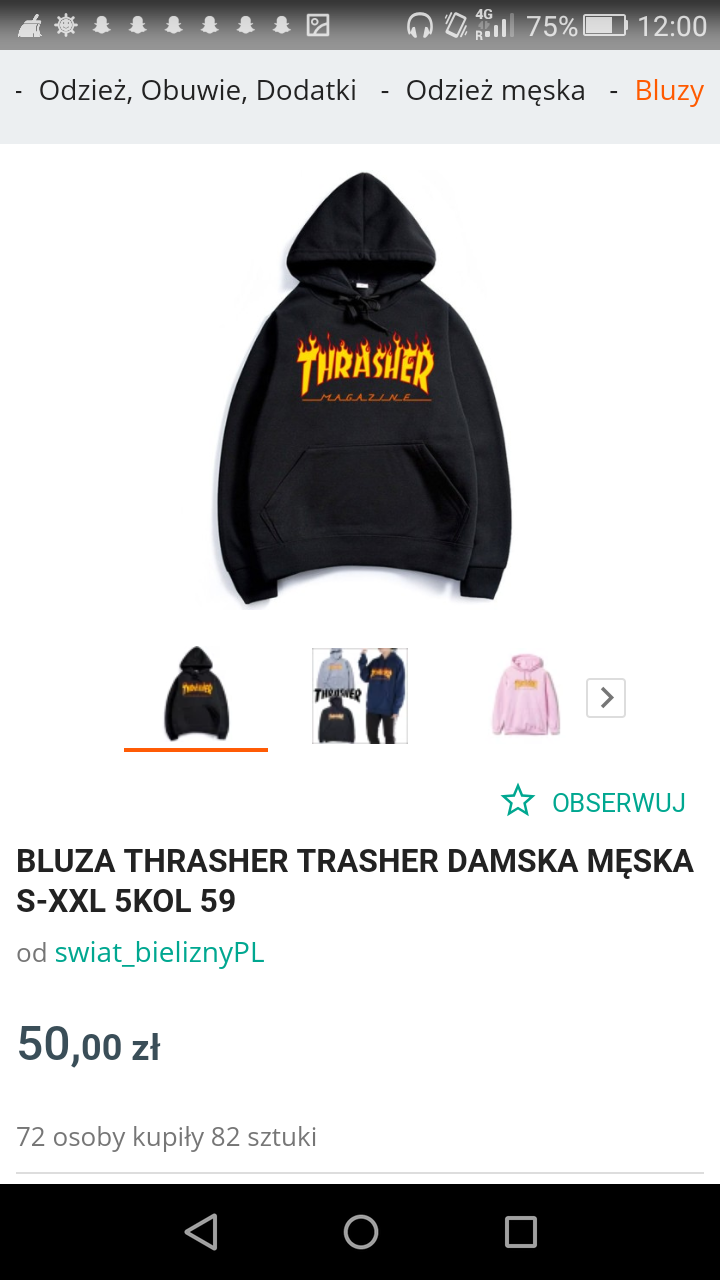
Task: Tap OBSERWUJ to watch this offer
Action: point(594,802)
